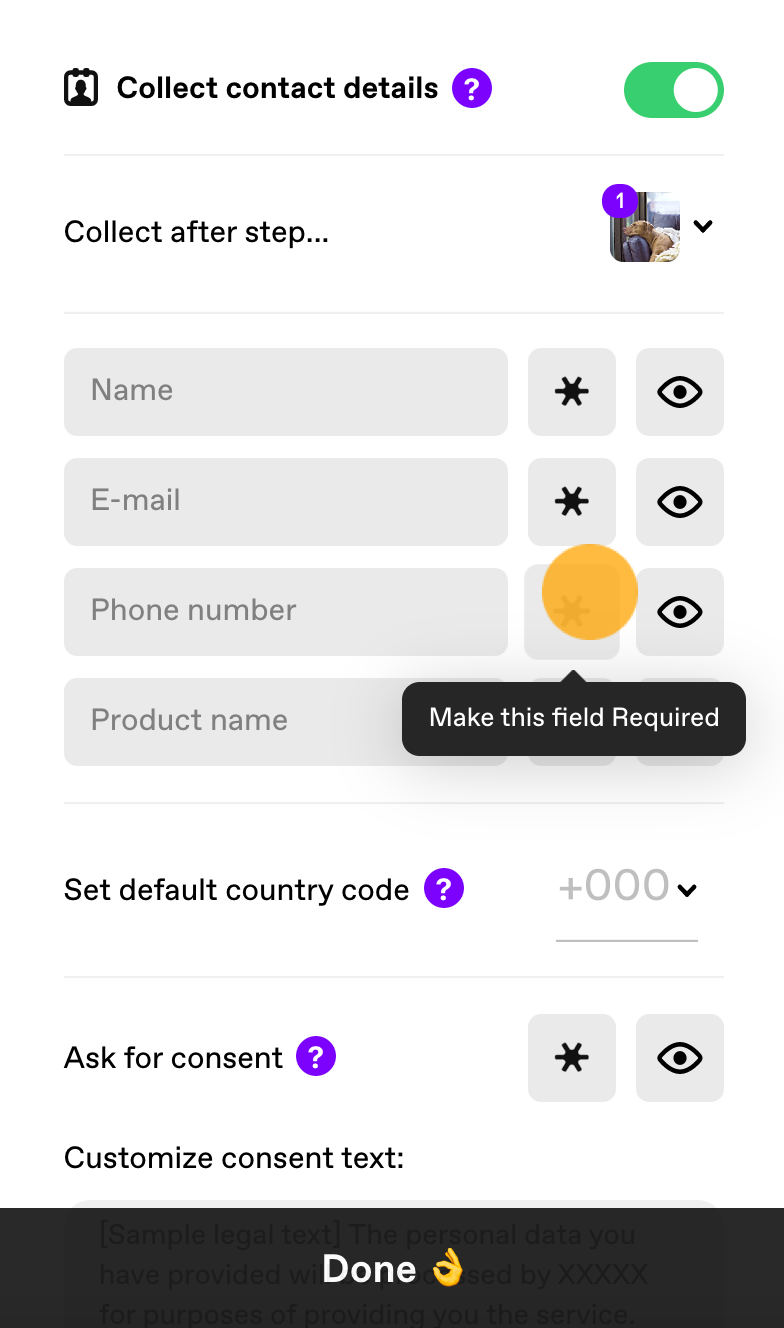Edit the E-mail field label
The width and height of the screenshot is (784, 1328).
[286, 501]
